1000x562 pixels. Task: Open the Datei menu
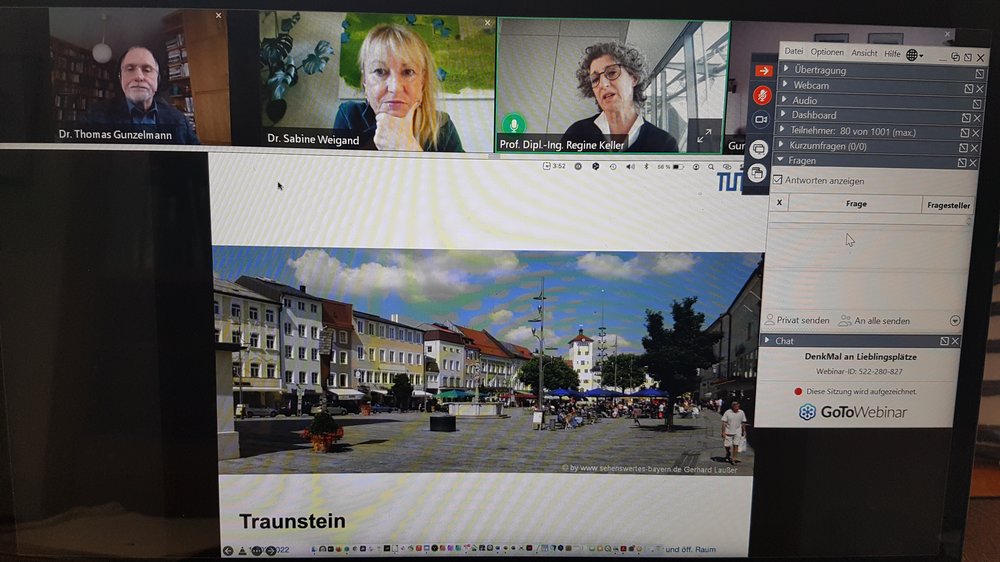[793, 52]
